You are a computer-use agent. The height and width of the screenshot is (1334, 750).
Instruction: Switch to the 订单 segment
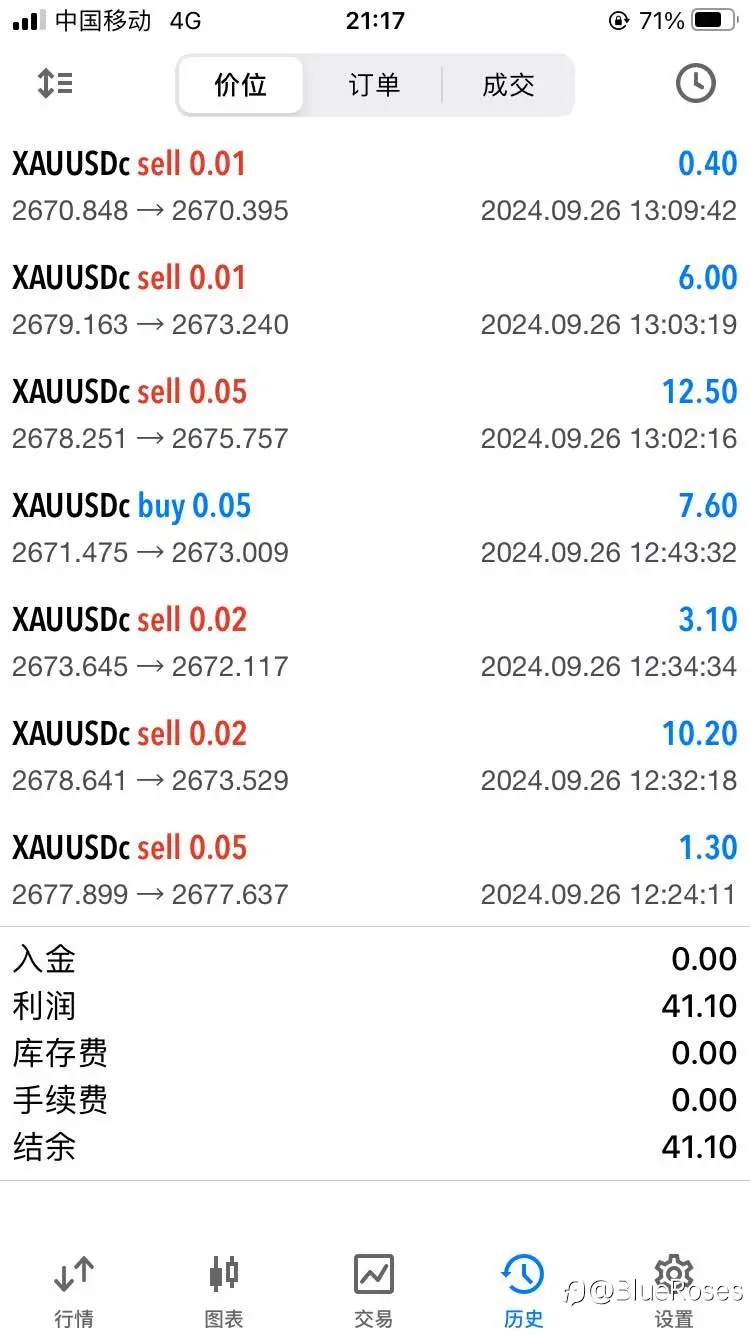(374, 85)
